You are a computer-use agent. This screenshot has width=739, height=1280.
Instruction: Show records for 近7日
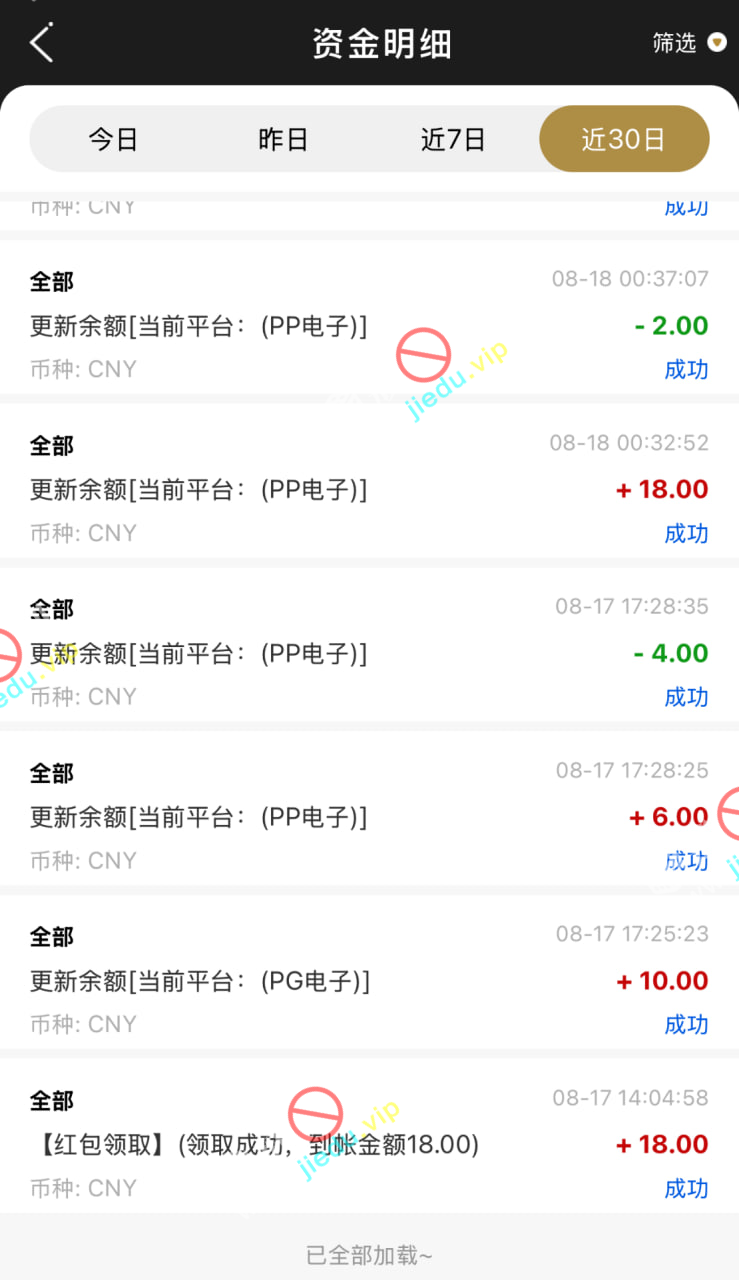pos(453,139)
